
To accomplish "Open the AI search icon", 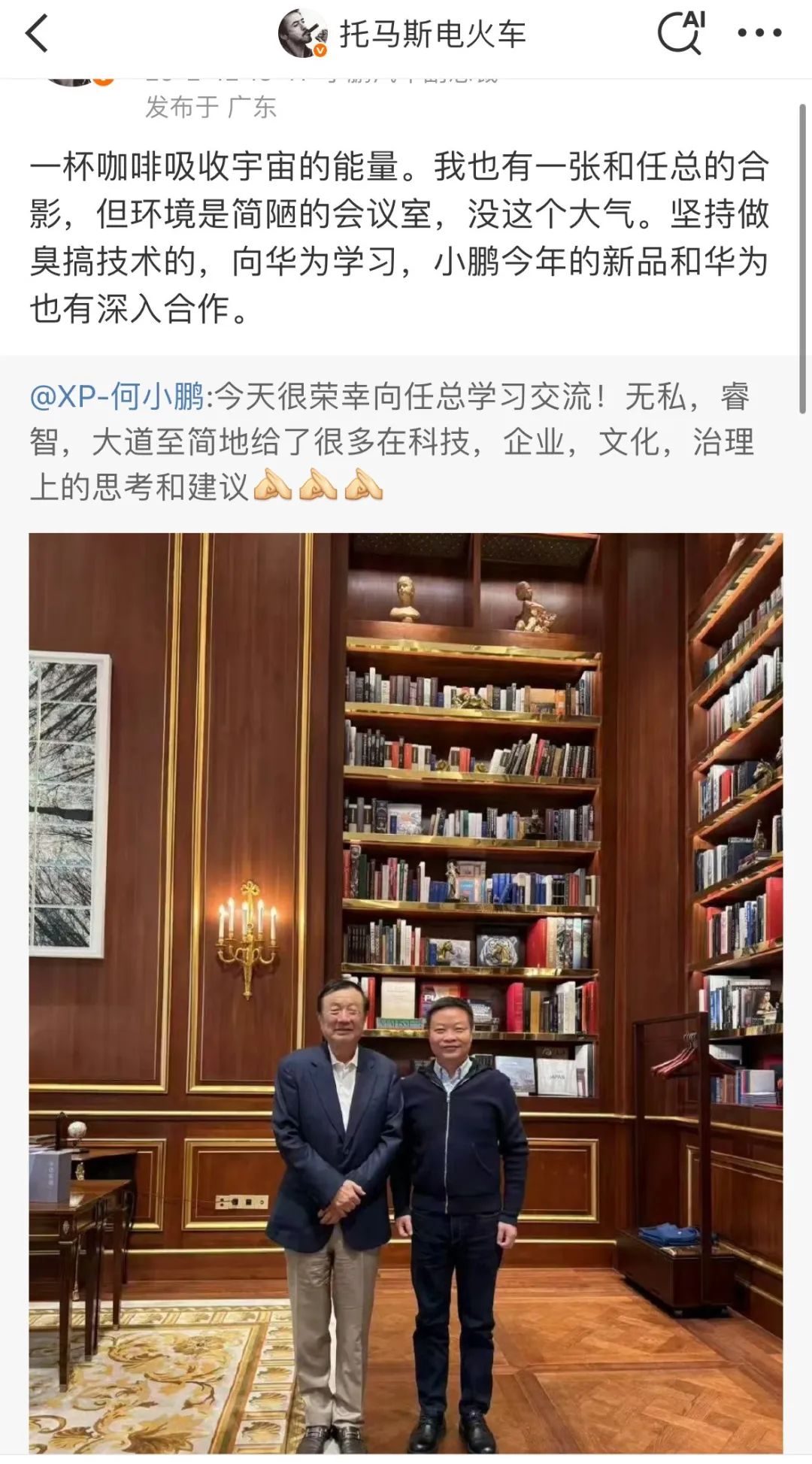I will (x=681, y=33).
